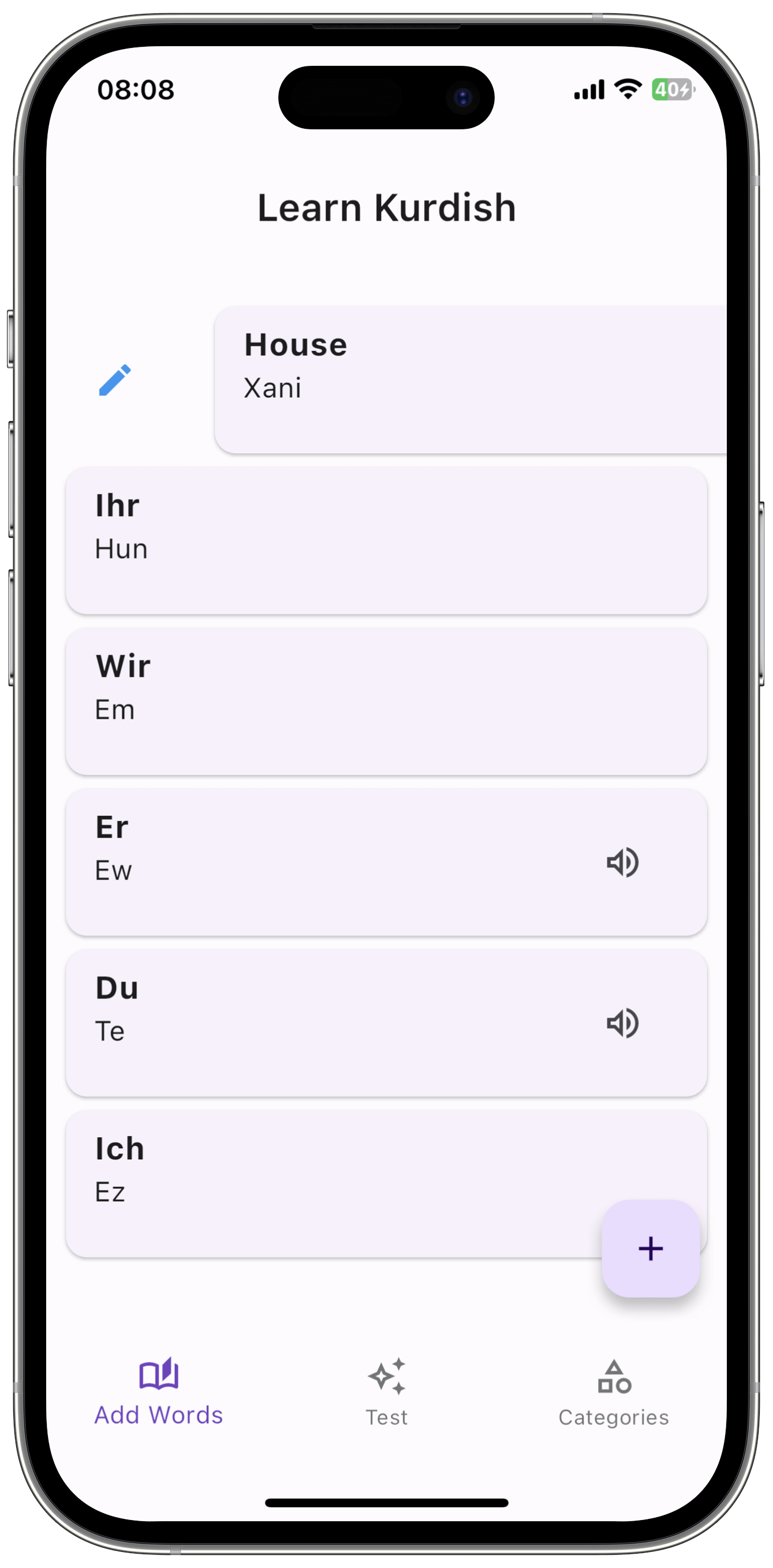Select the Add Words tab
This screenshot has width=773, height=1568.
pos(159,1392)
